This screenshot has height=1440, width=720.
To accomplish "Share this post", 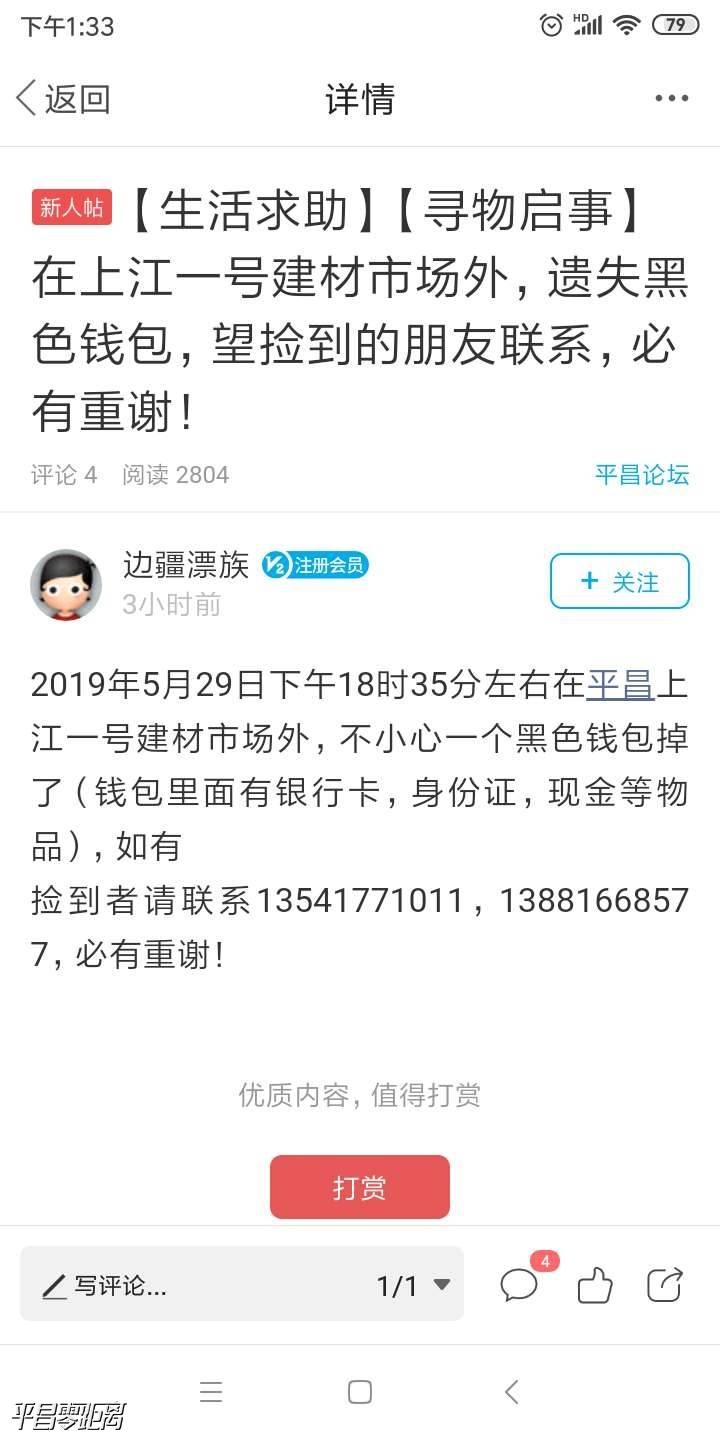I will [x=665, y=1284].
